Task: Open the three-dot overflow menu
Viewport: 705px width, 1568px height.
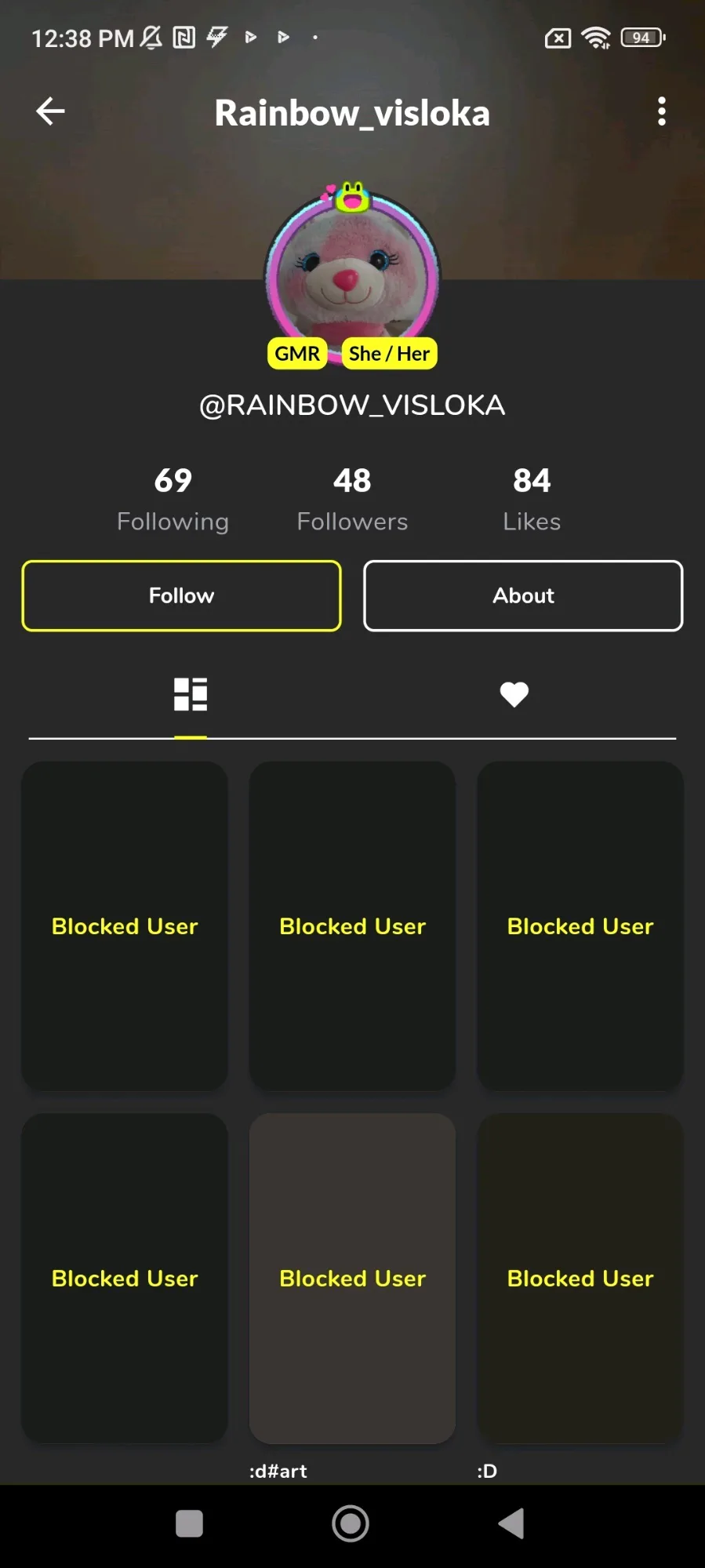Action: pyautogui.click(x=661, y=111)
